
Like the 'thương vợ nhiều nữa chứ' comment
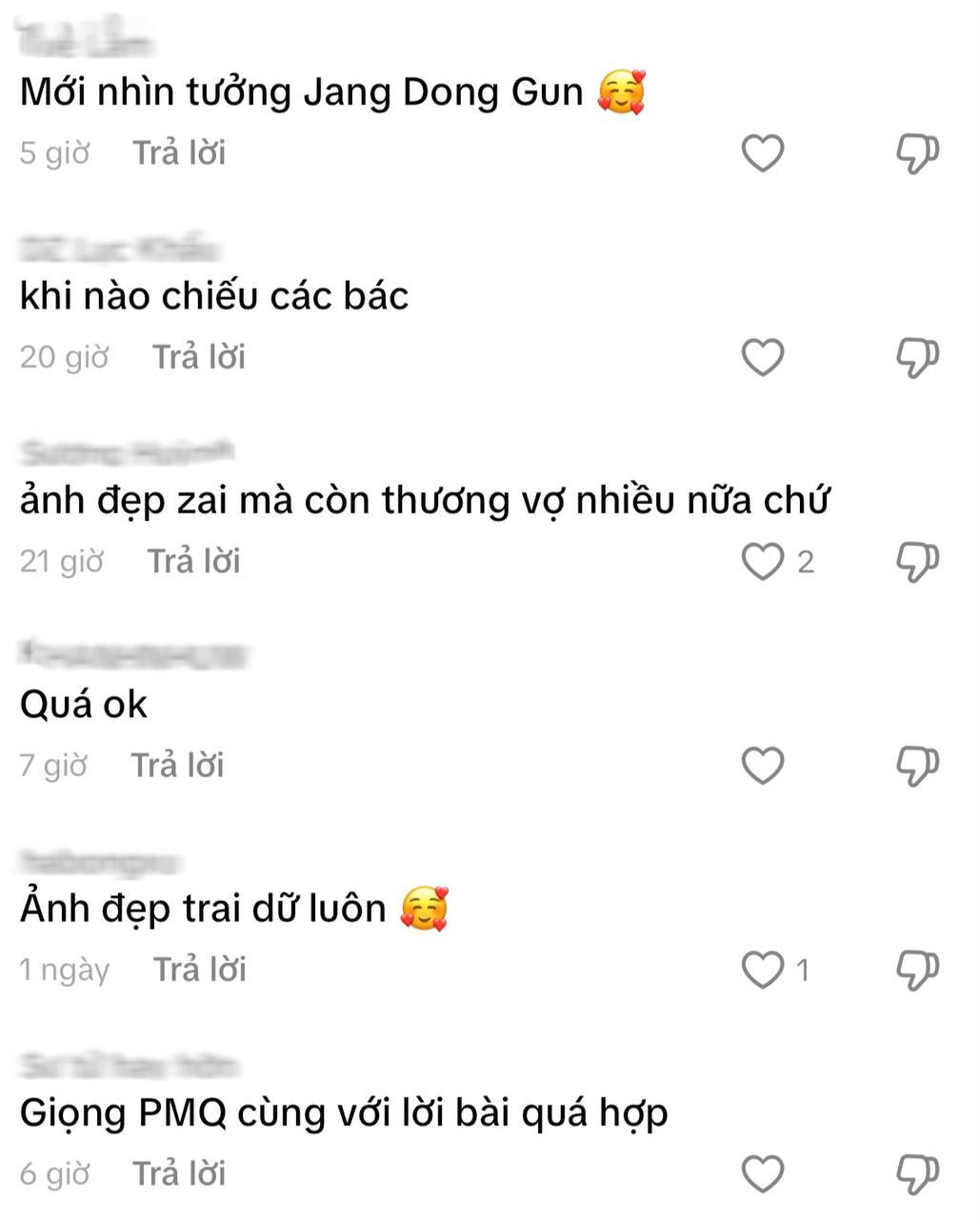point(762,562)
